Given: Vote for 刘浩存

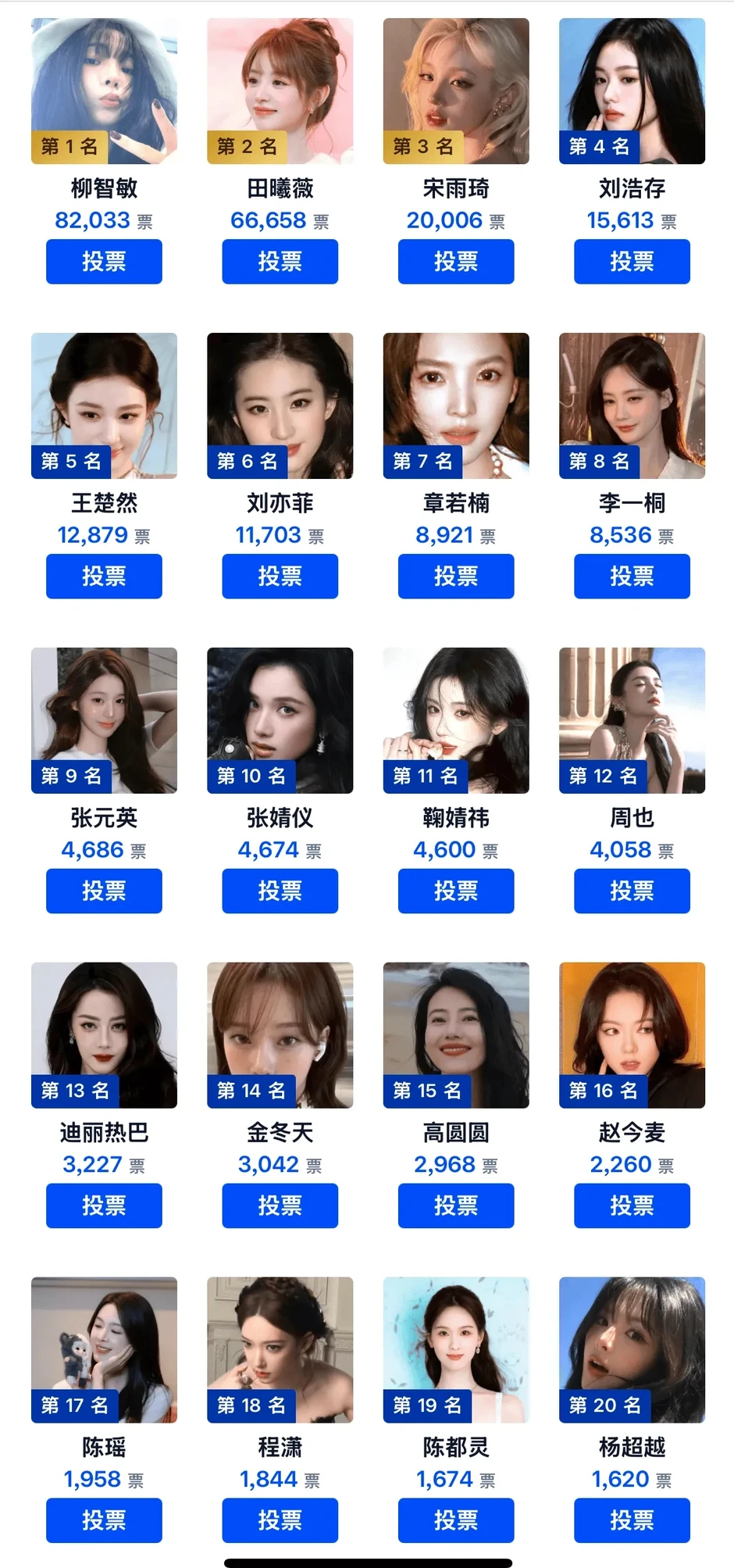Looking at the screenshot, I should (632, 262).
